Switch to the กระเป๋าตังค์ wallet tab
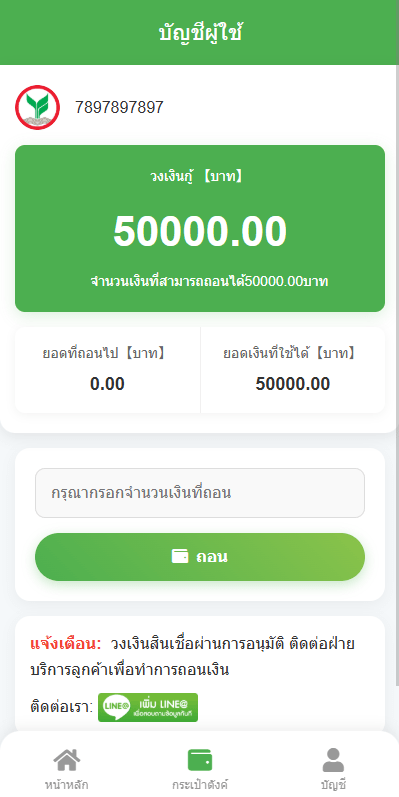Viewport: 399px width, 797px height. pos(200,769)
